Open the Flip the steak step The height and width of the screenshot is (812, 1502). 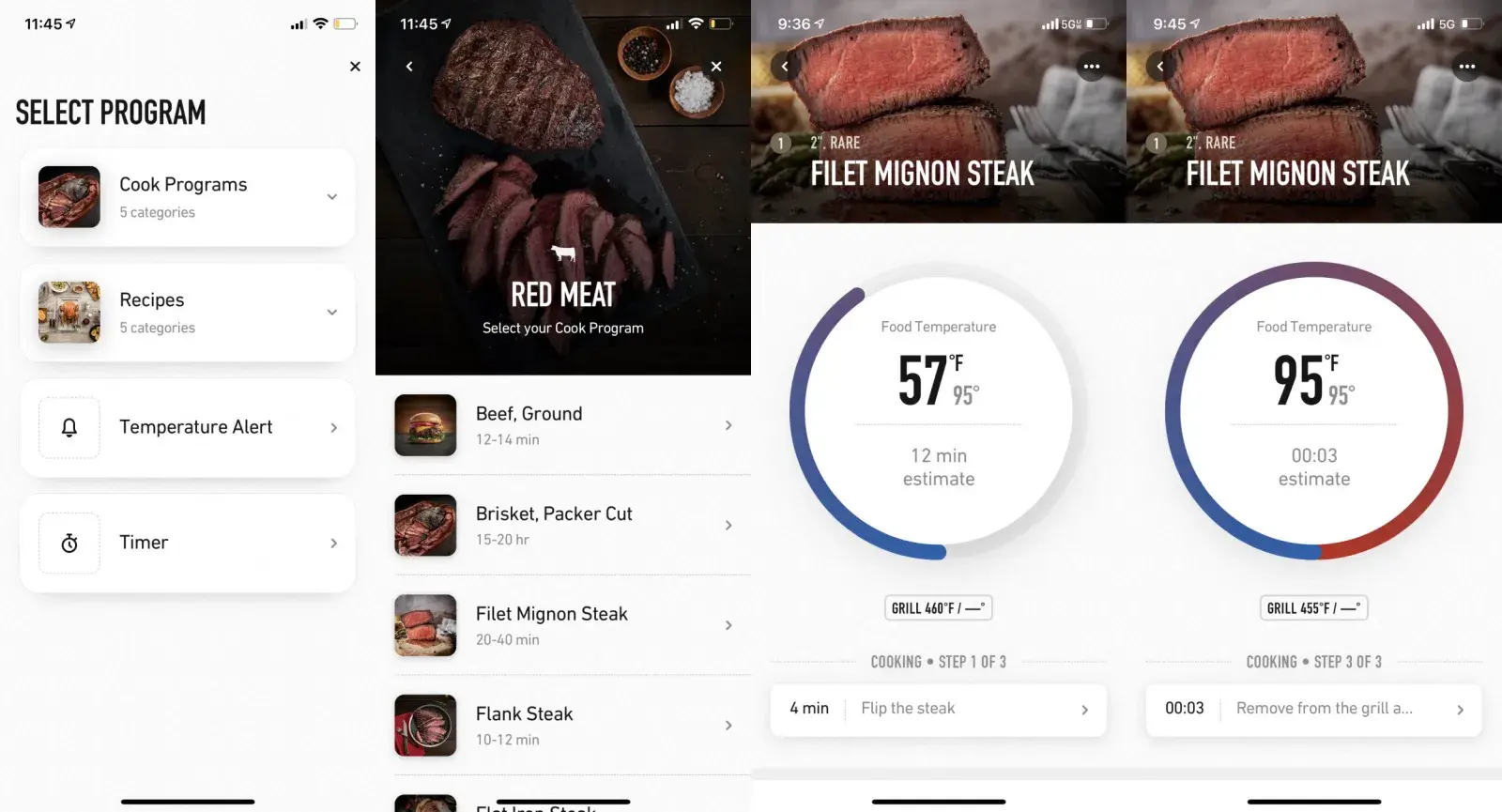[939, 709]
